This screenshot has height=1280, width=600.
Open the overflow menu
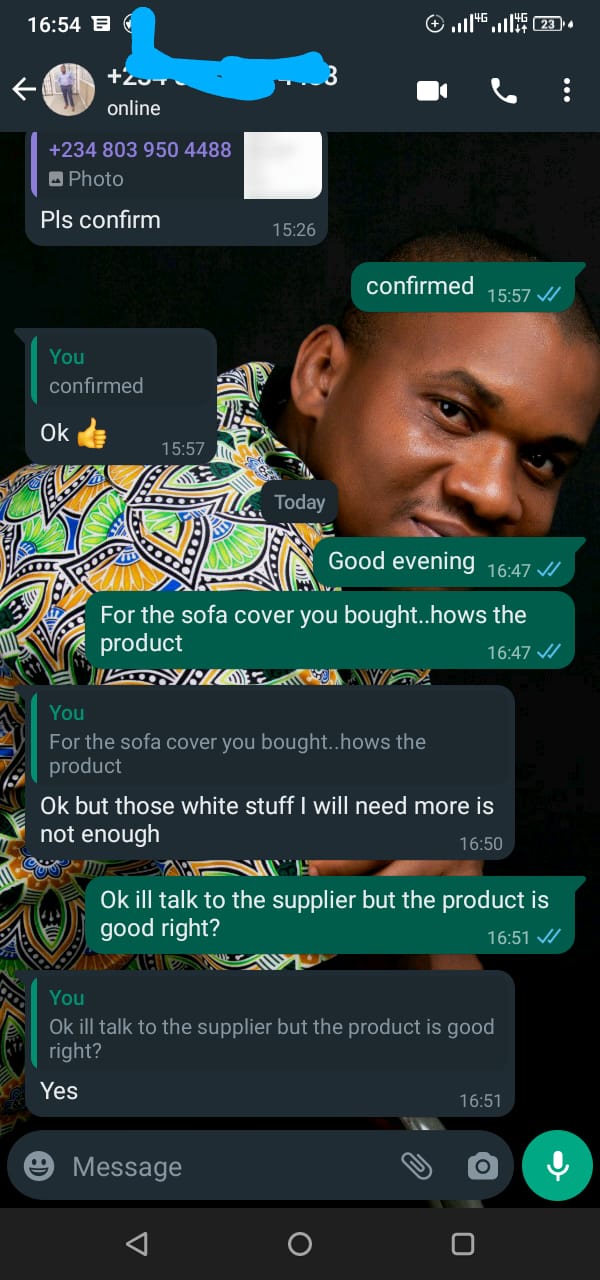point(566,91)
